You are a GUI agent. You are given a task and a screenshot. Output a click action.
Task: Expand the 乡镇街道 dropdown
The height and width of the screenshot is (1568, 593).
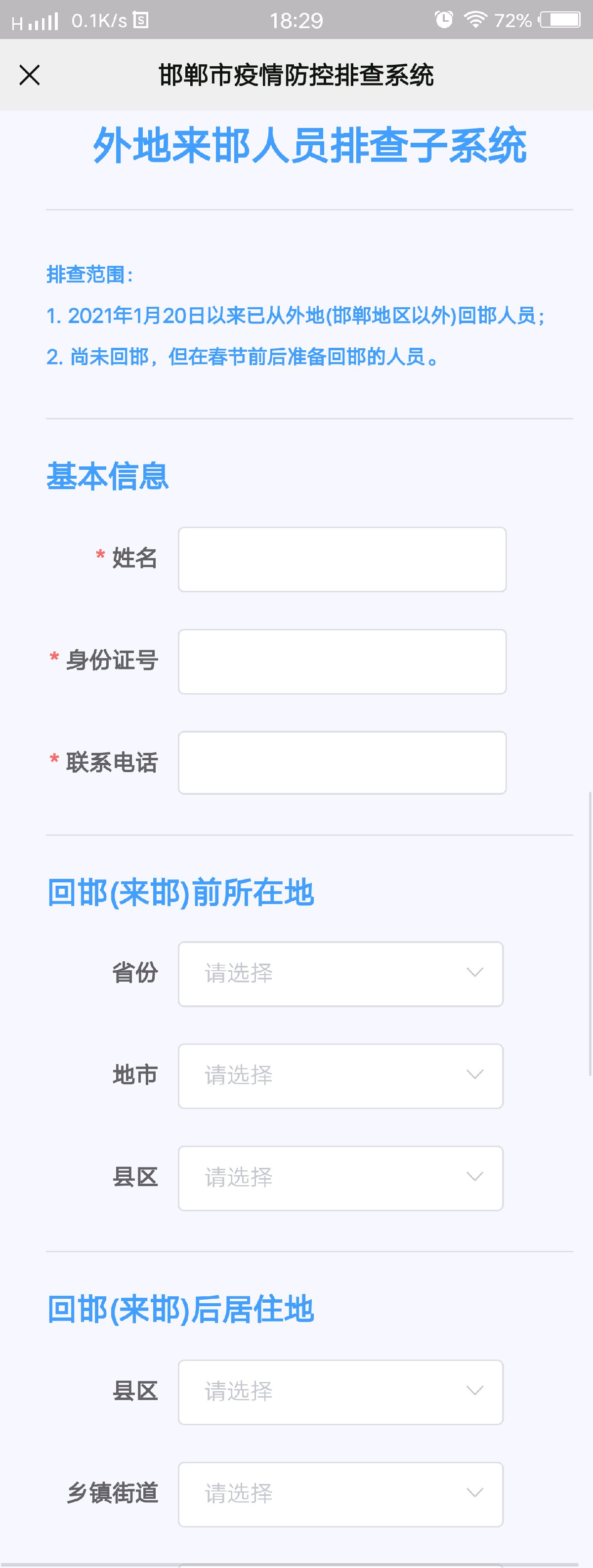click(x=340, y=1494)
